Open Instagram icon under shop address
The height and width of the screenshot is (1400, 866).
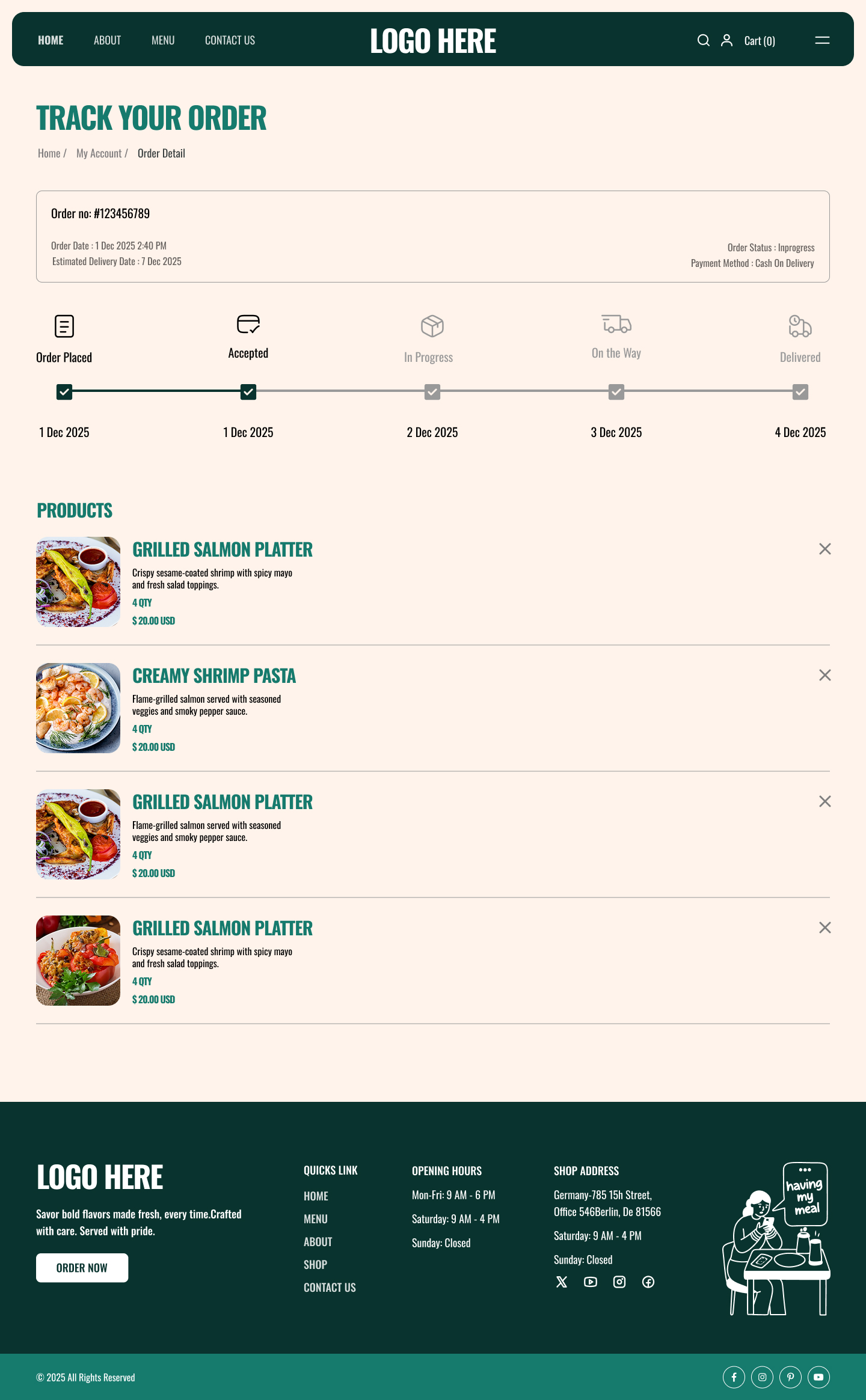619,1282
